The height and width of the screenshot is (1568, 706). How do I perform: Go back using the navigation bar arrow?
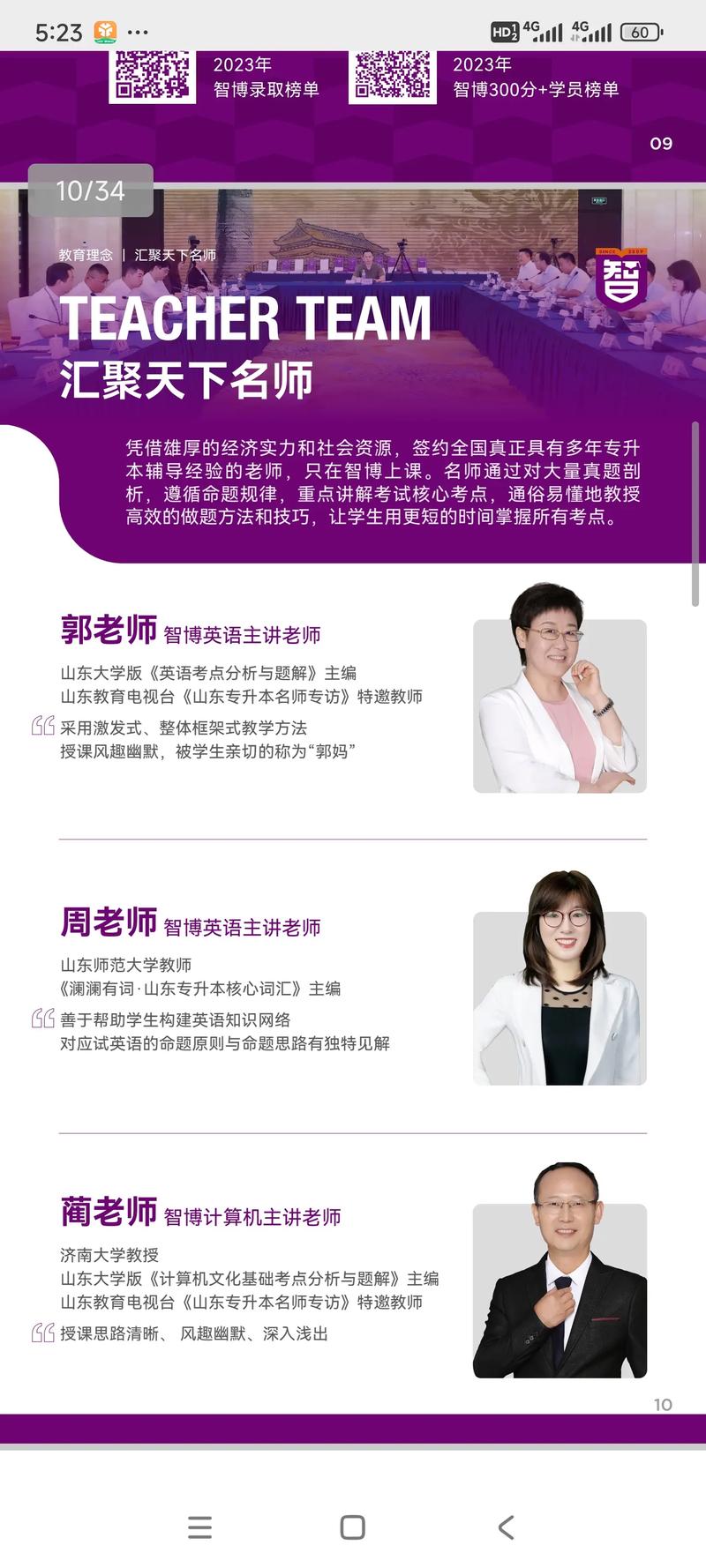[506, 1527]
